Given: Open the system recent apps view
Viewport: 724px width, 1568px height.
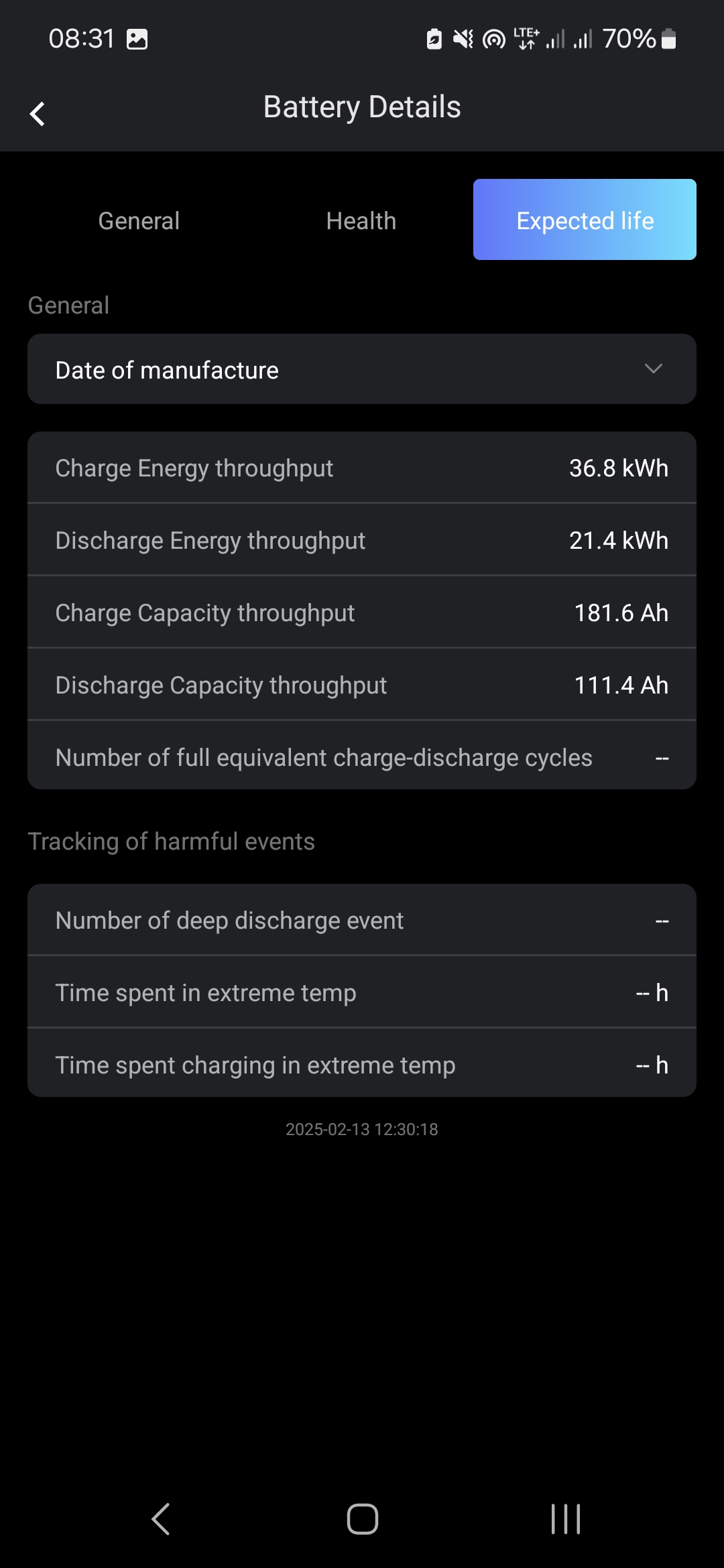Looking at the screenshot, I should click(x=565, y=1518).
